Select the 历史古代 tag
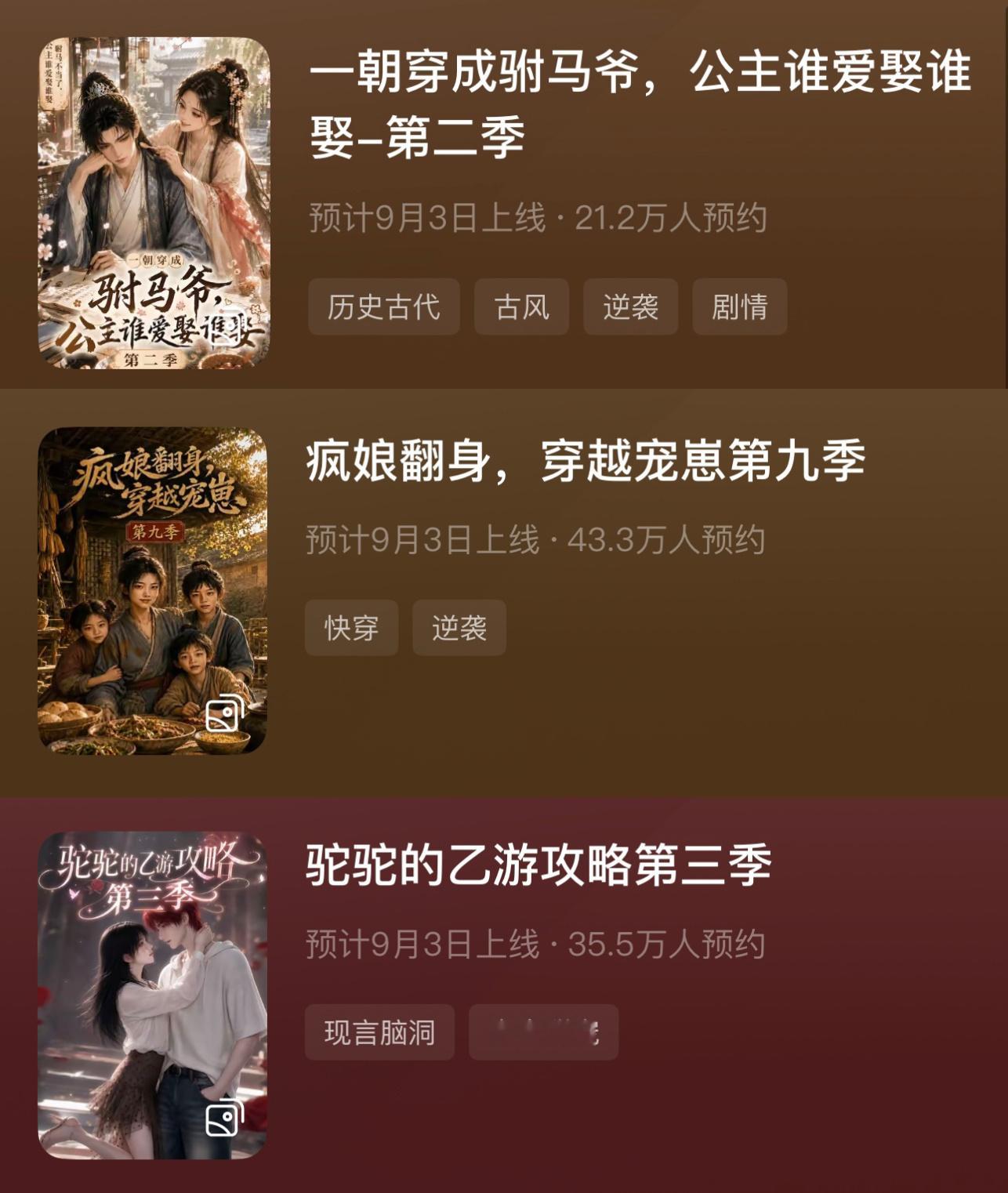Screen dimensions: 1008x1193 pos(383,306)
